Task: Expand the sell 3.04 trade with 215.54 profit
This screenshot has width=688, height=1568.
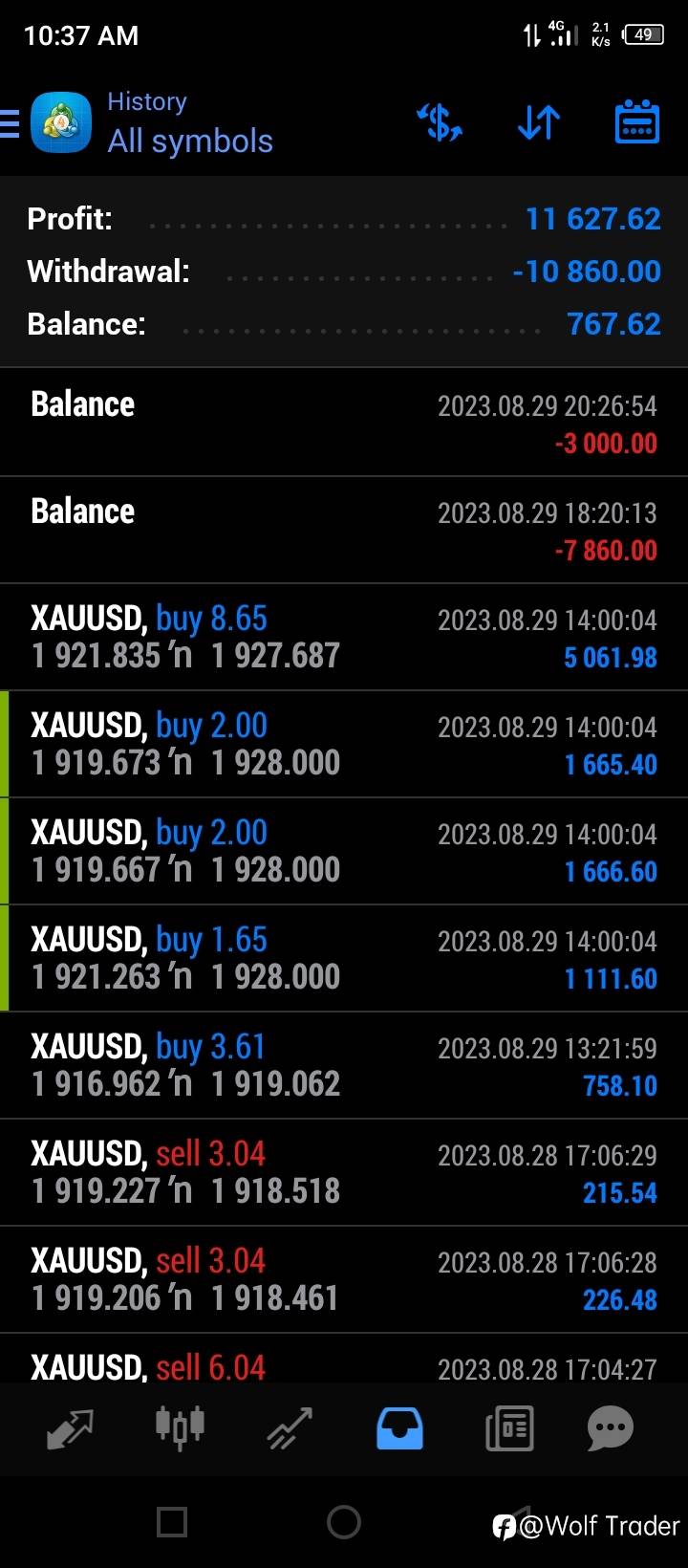Action: pyautogui.click(x=344, y=1172)
